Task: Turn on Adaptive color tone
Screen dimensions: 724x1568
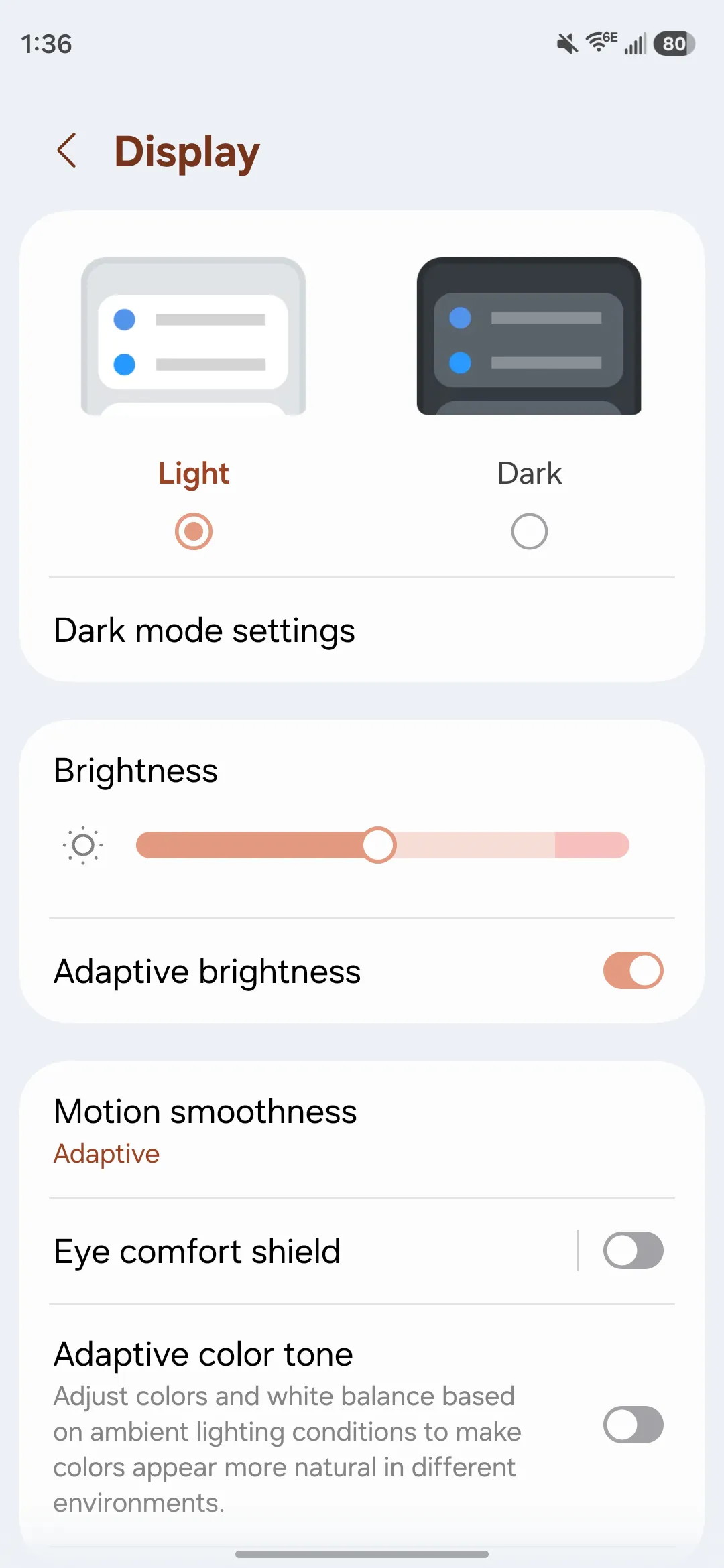Action: coord(633,1425)
